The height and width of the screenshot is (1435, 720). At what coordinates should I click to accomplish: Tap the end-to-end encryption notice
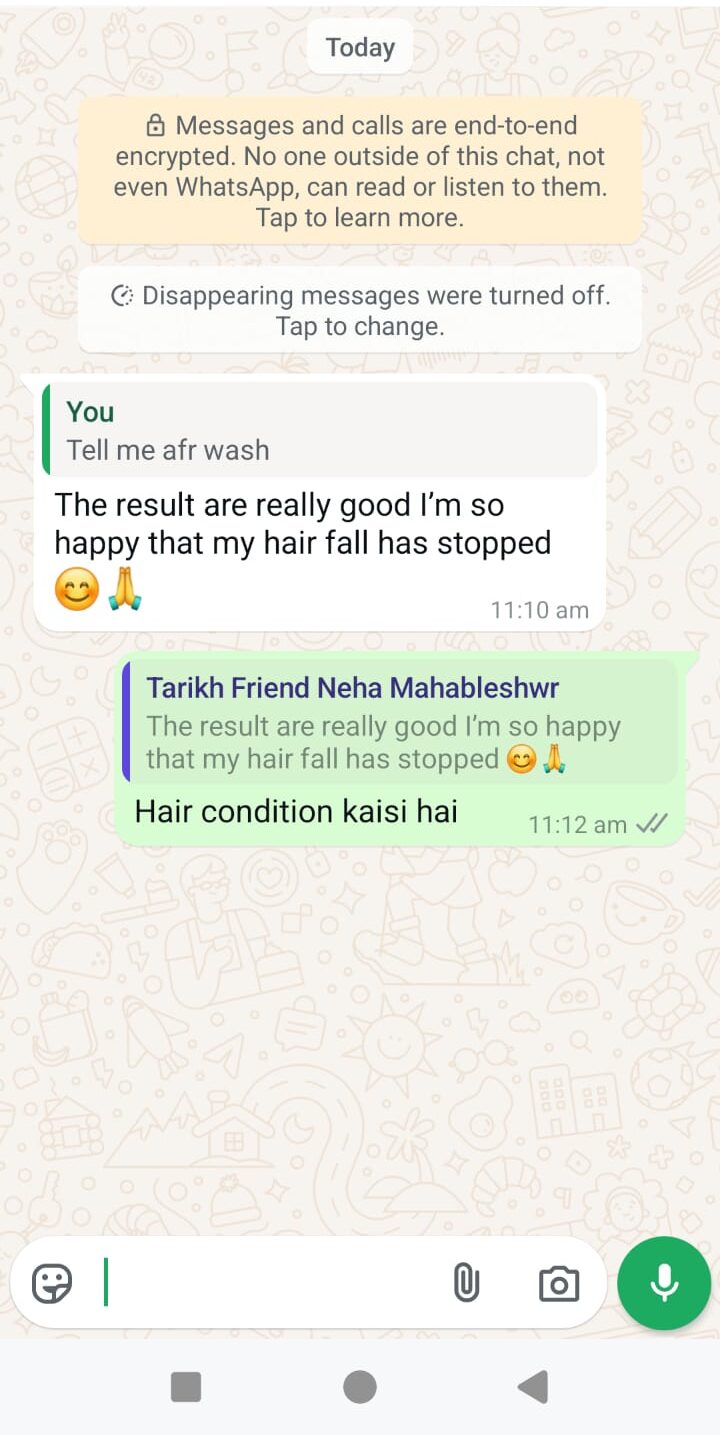tap(360, 171)
